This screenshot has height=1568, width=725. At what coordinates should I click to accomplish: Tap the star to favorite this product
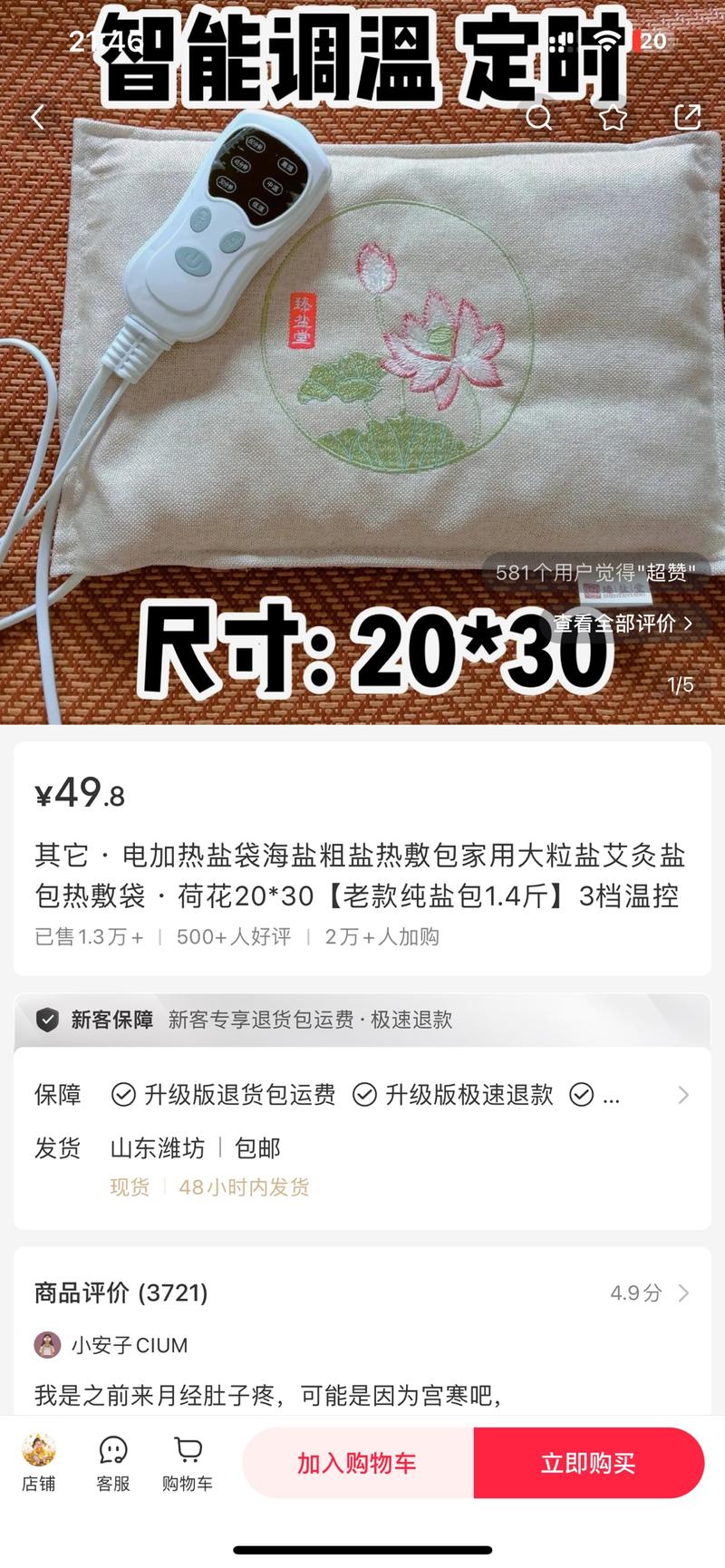point(614,118)
